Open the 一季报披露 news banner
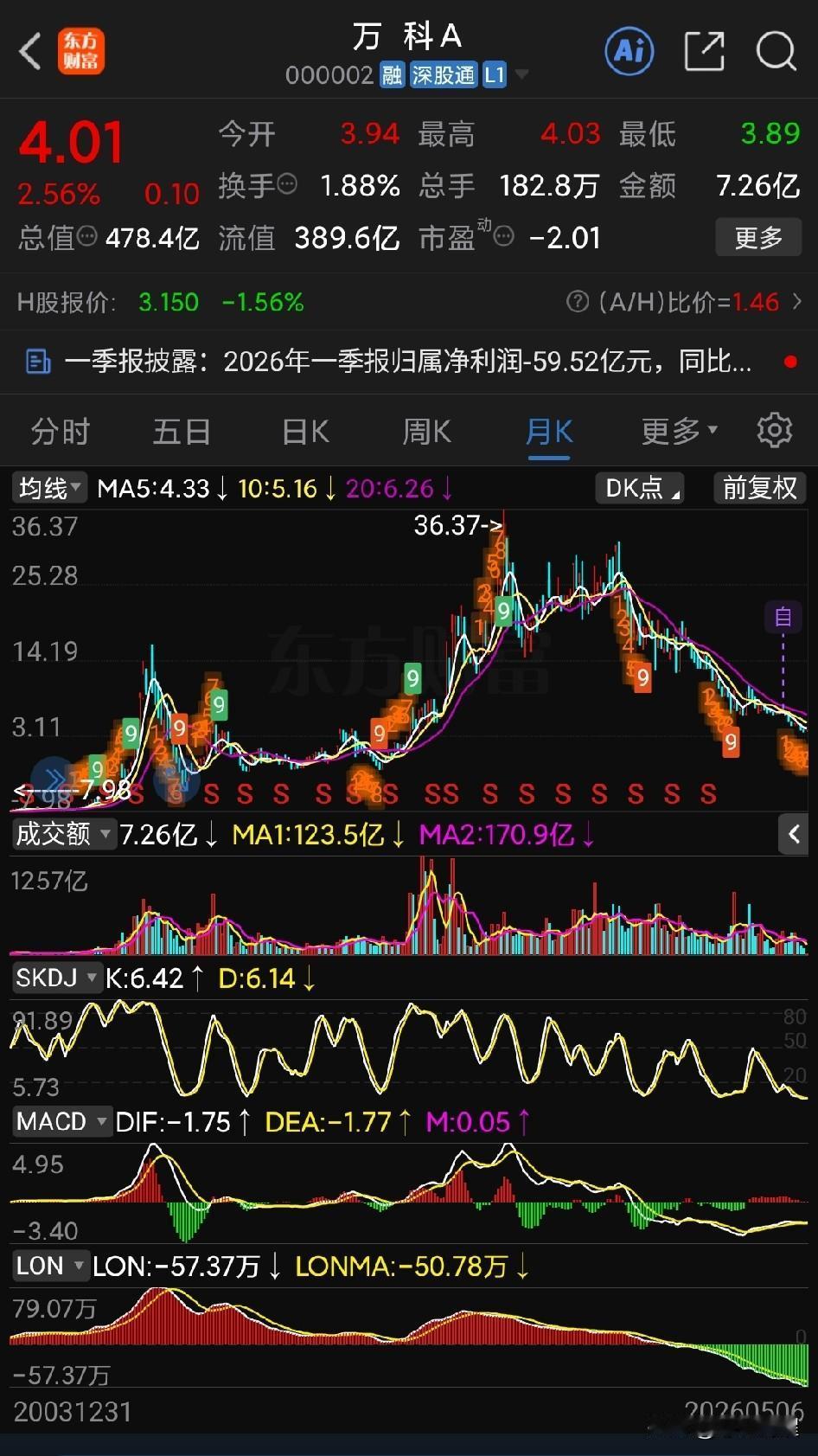 tap(409, 362)
